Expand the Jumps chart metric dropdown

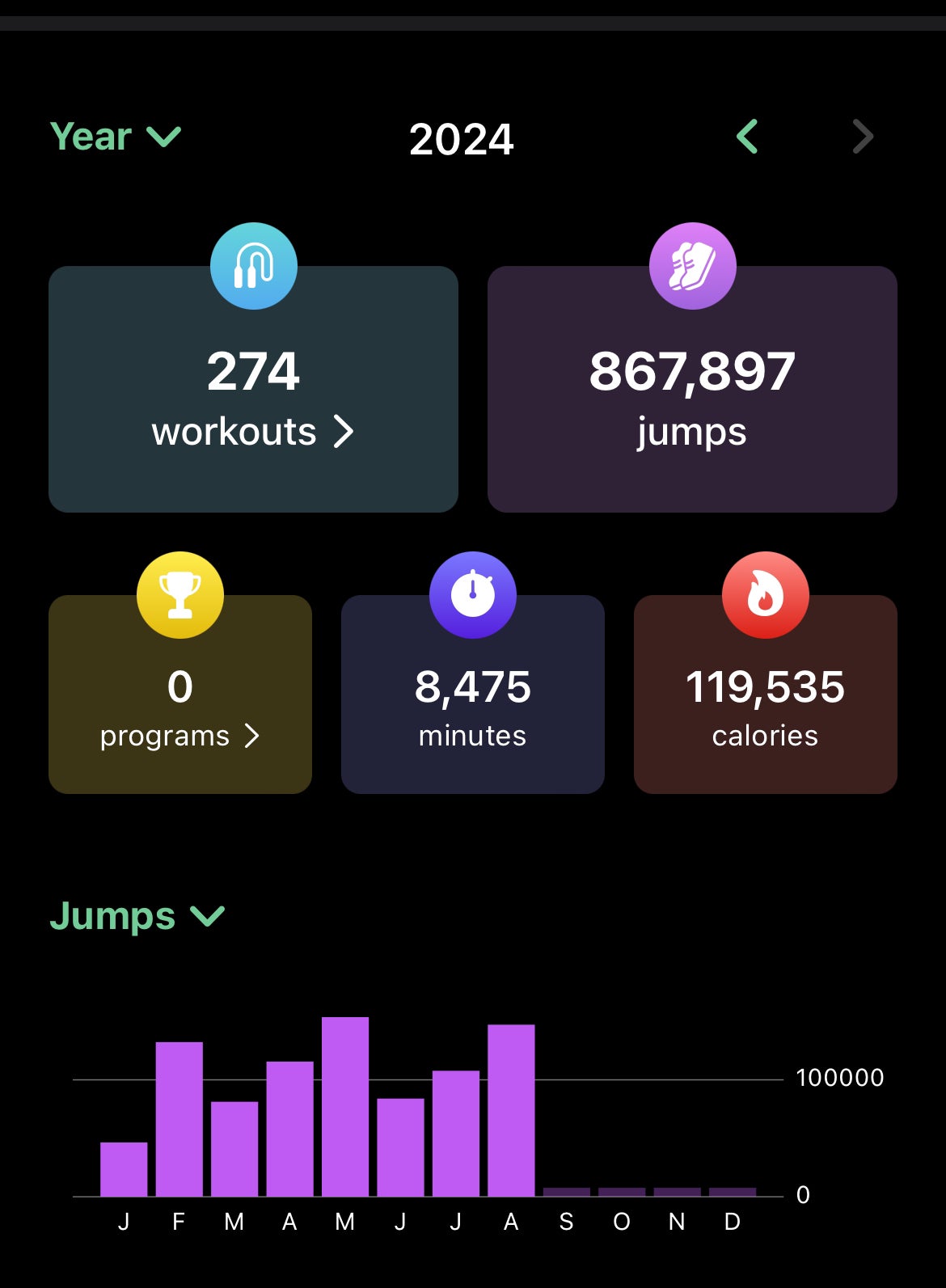[137, 916]
